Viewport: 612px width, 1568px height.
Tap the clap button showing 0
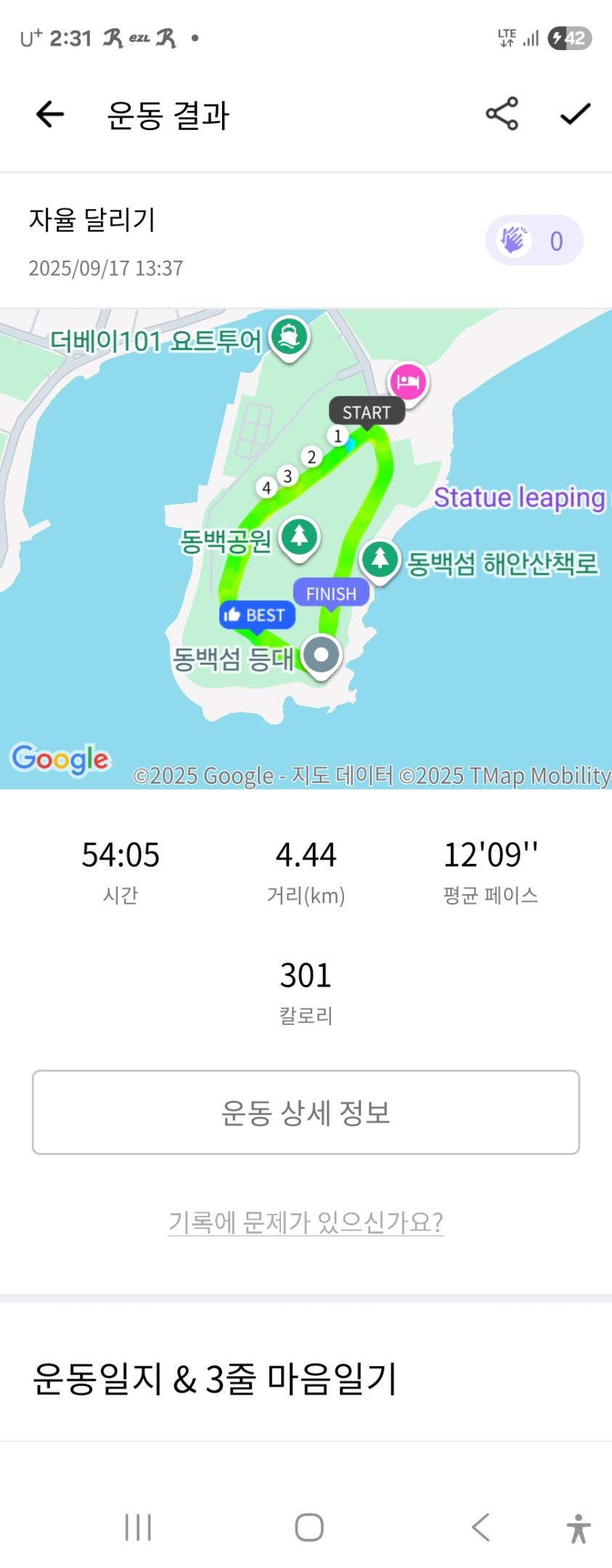pos(534,240)
